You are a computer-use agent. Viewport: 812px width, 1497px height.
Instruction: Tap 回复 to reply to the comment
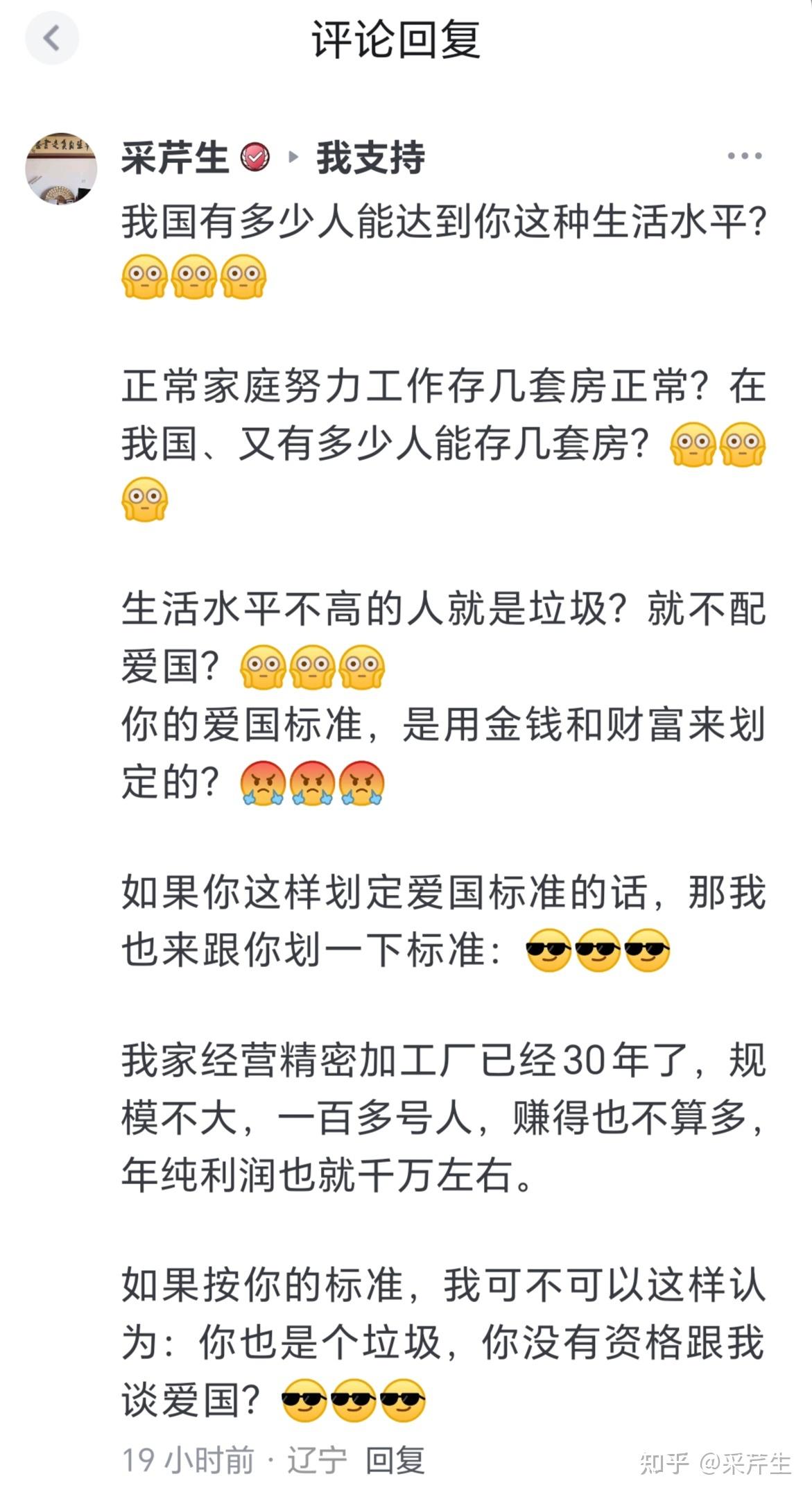coord(395,1460)
